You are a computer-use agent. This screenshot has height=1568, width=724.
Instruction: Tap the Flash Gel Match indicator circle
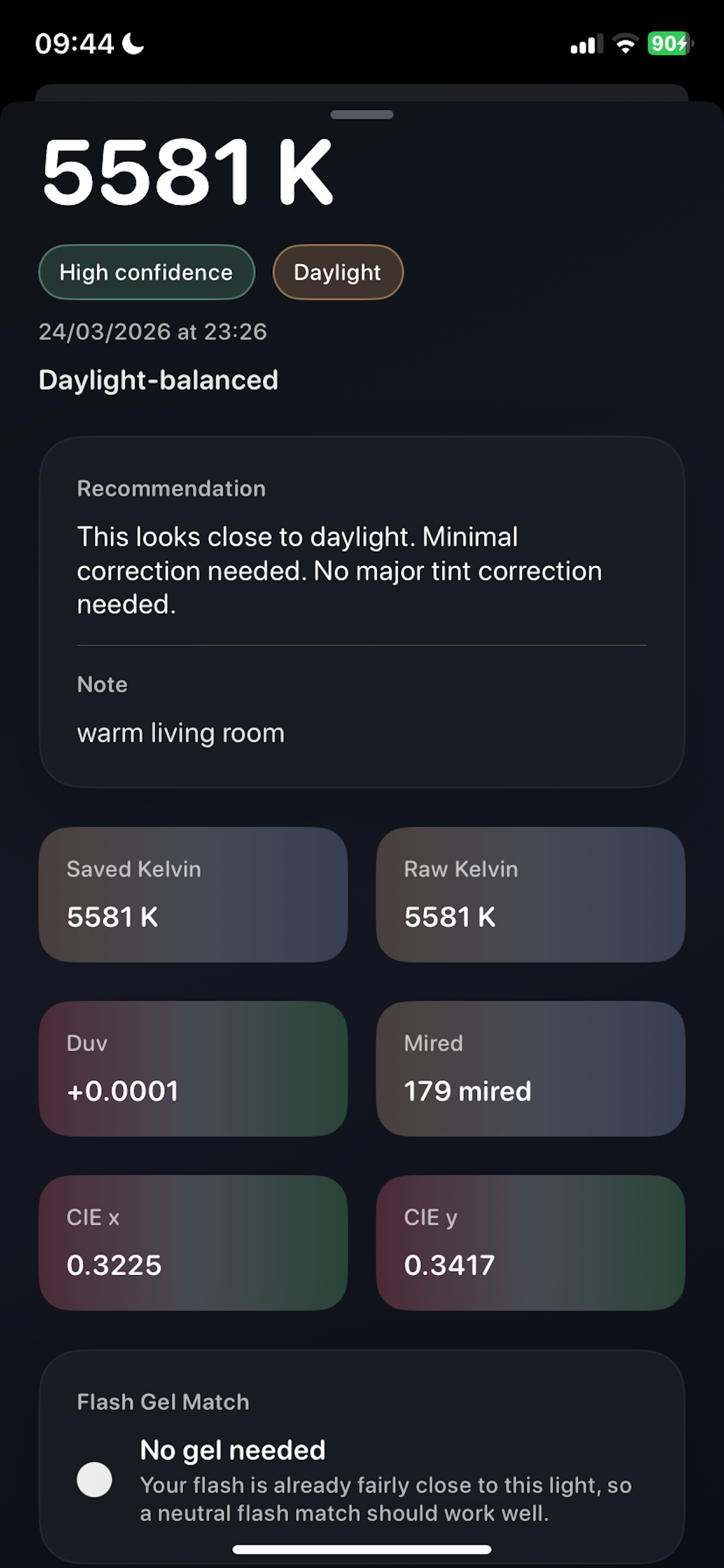tap(95, 1482)
